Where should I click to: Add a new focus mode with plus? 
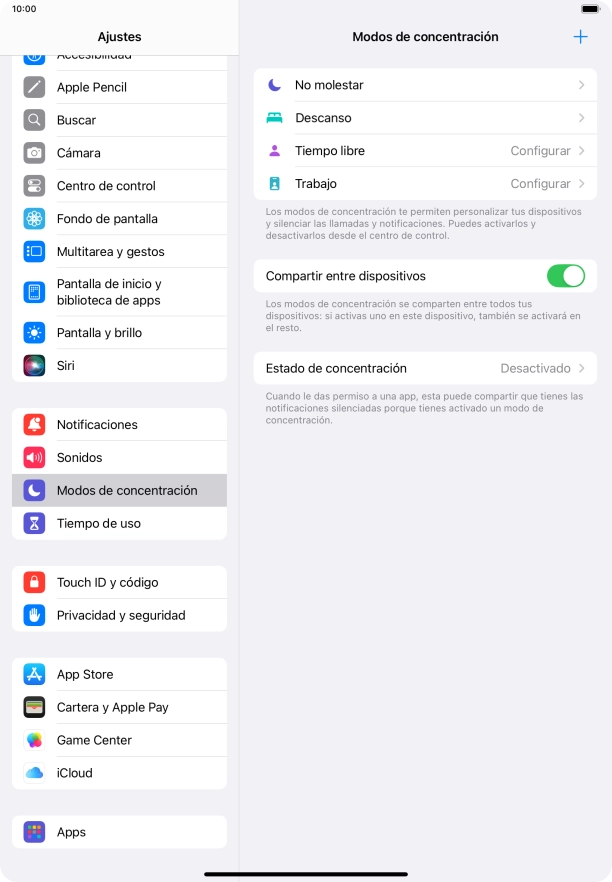(580, 37)
